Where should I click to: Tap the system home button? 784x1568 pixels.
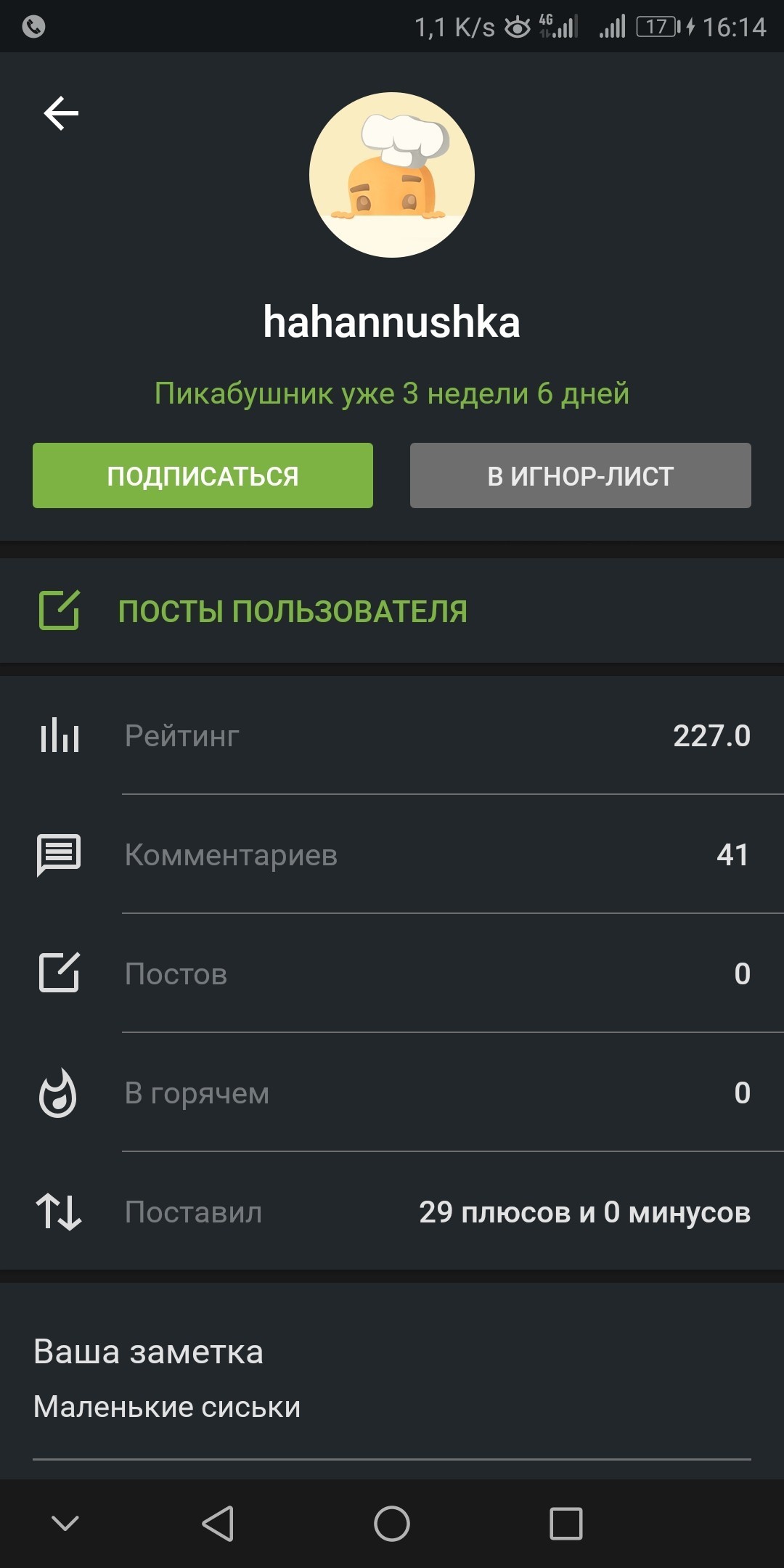[392, 1523]
